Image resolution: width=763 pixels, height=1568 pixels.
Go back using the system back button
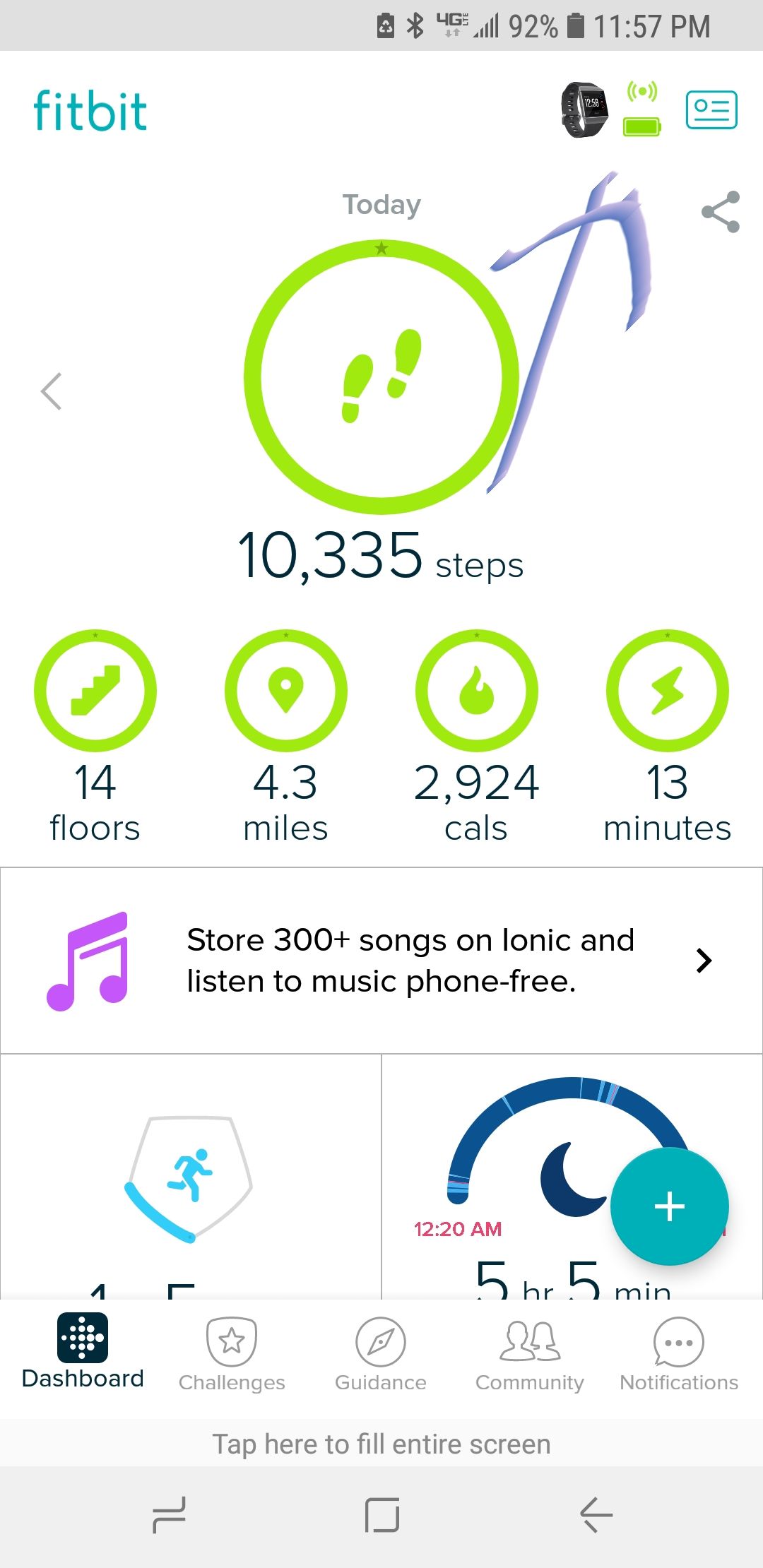[x=596, y=1515]
